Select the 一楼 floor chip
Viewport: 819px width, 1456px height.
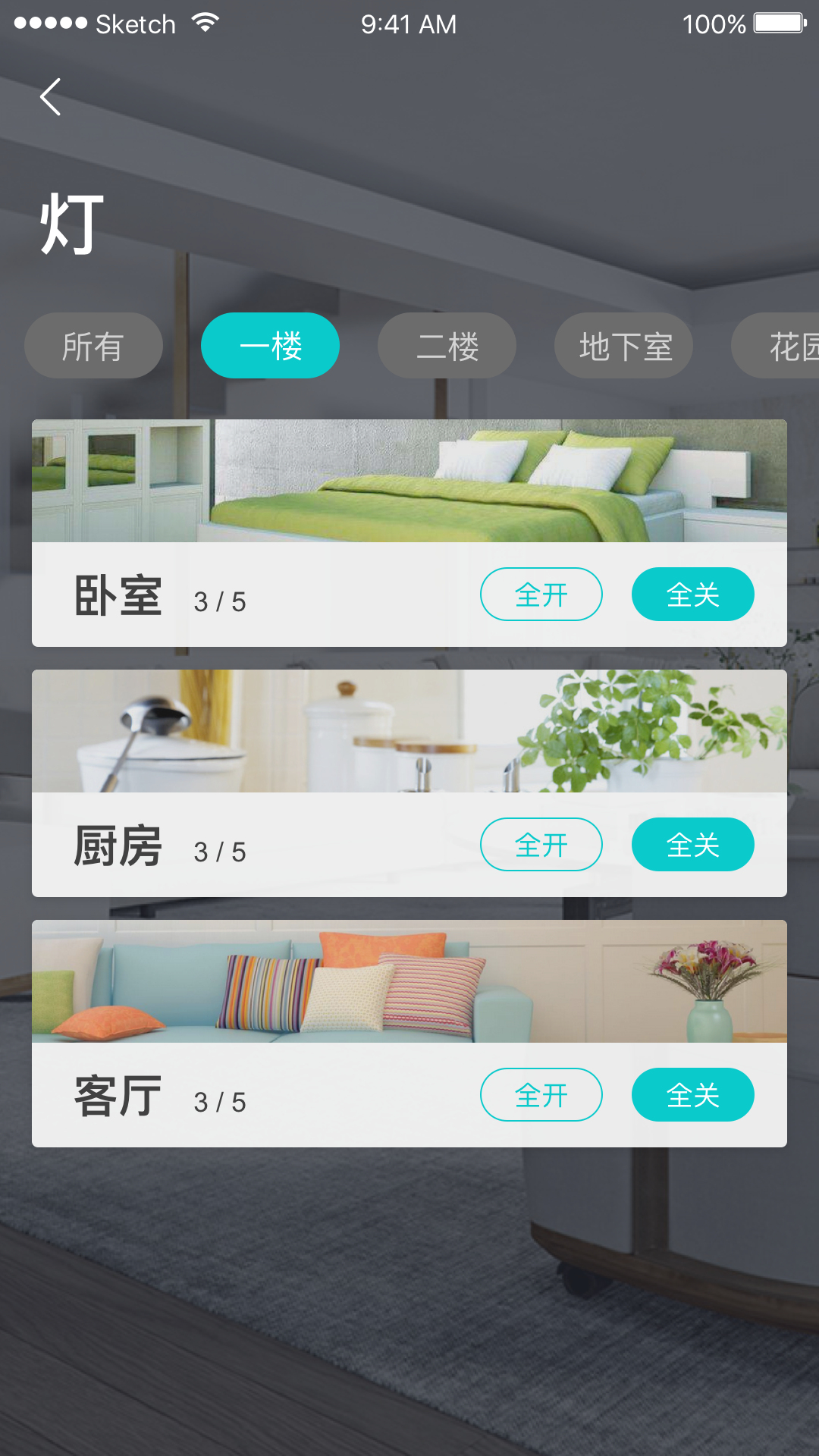(x=270, y=346)
